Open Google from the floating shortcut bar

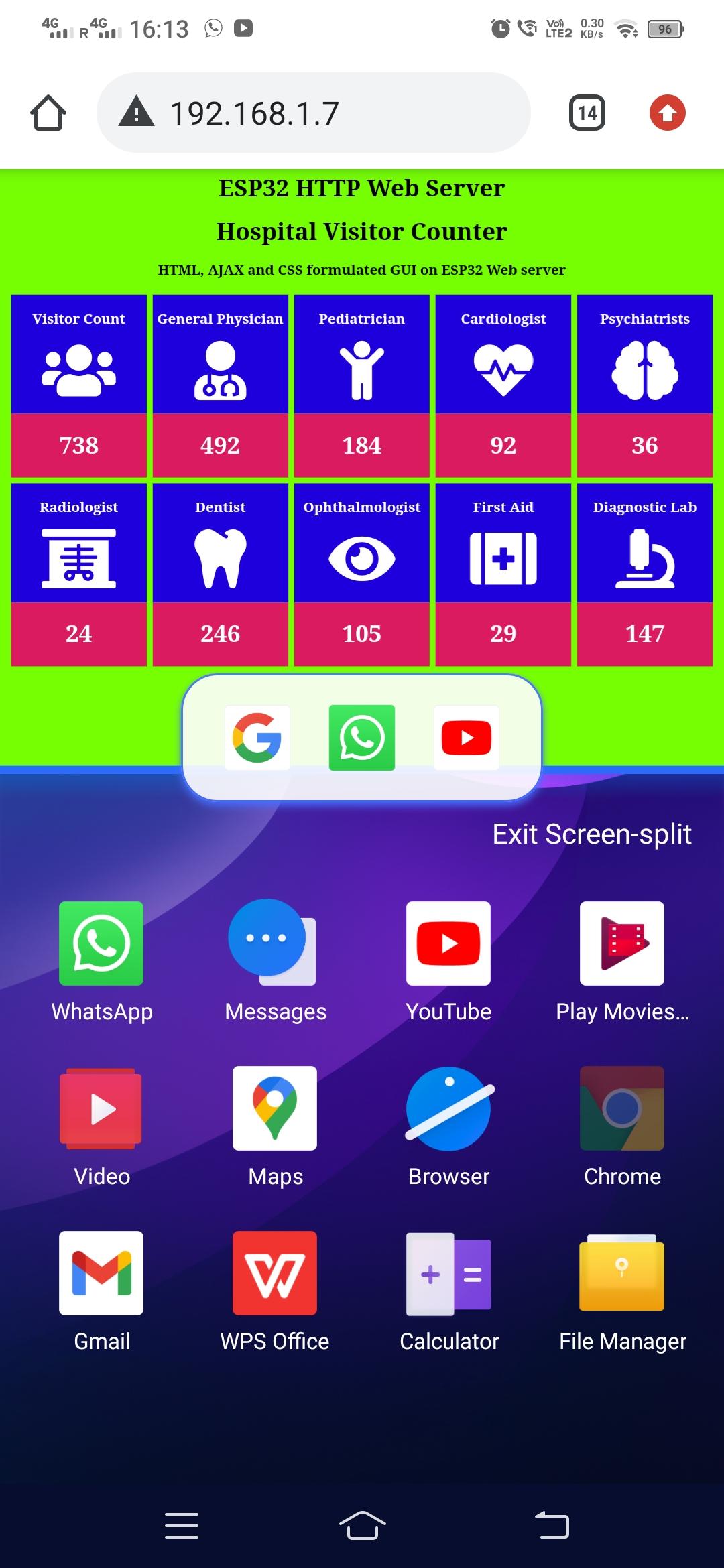pyautogui.click(x=257, y=737)
